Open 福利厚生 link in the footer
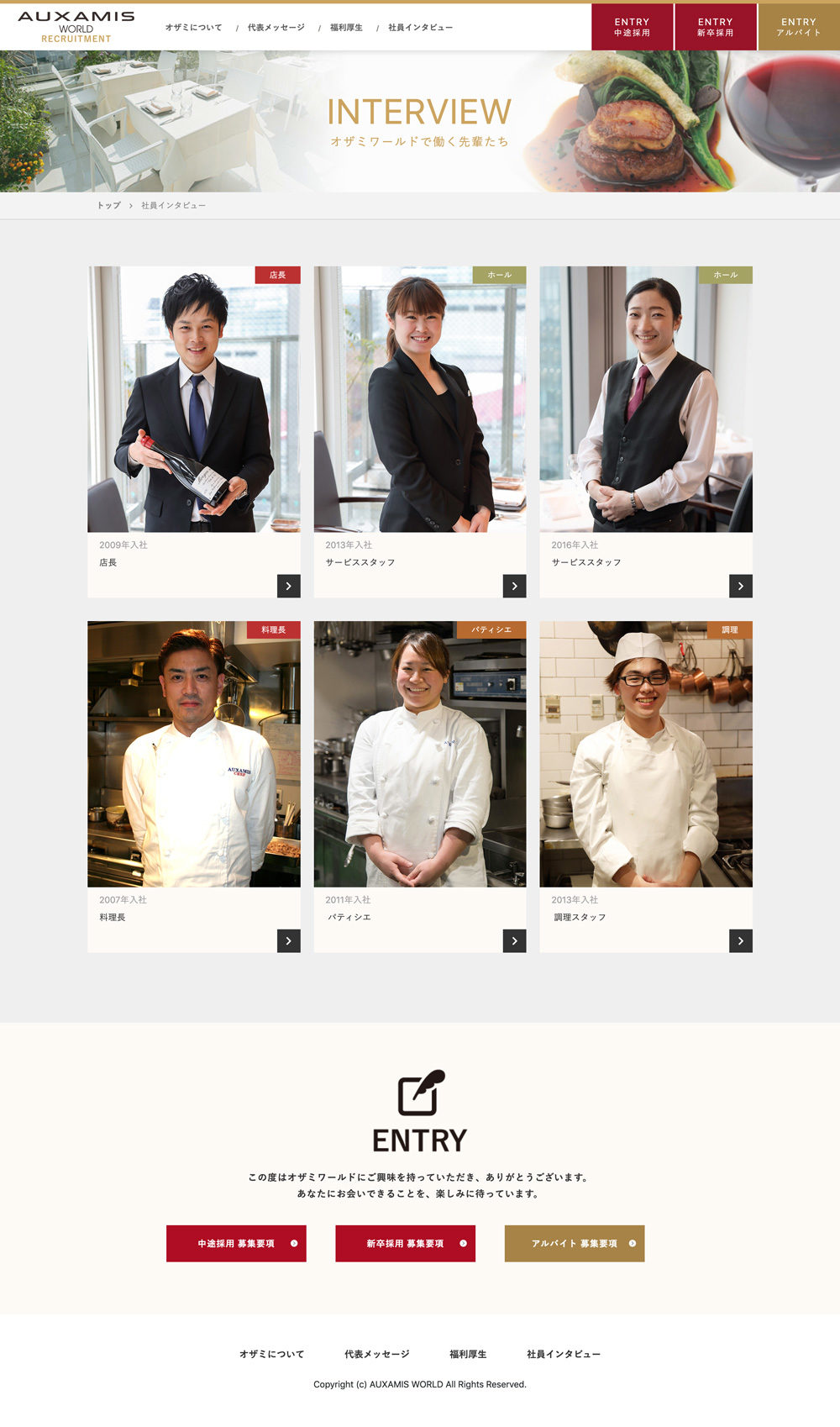The image size is (840, 1427). coord(468,1354)
